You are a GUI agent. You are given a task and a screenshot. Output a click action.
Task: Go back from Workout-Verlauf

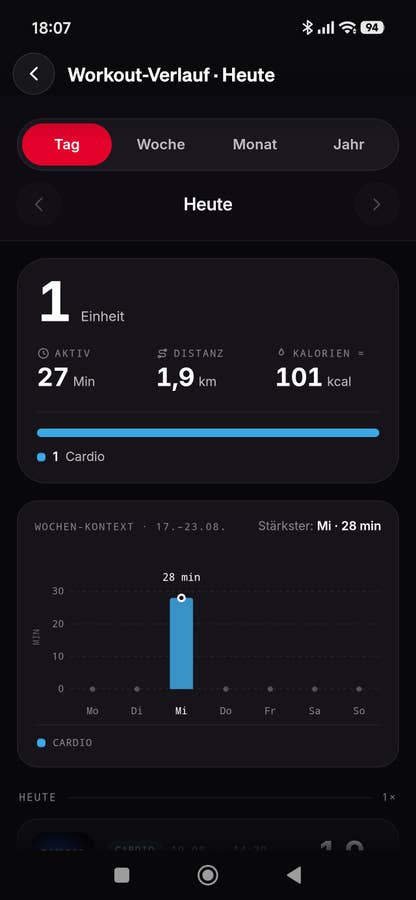[x=34, y=74]
